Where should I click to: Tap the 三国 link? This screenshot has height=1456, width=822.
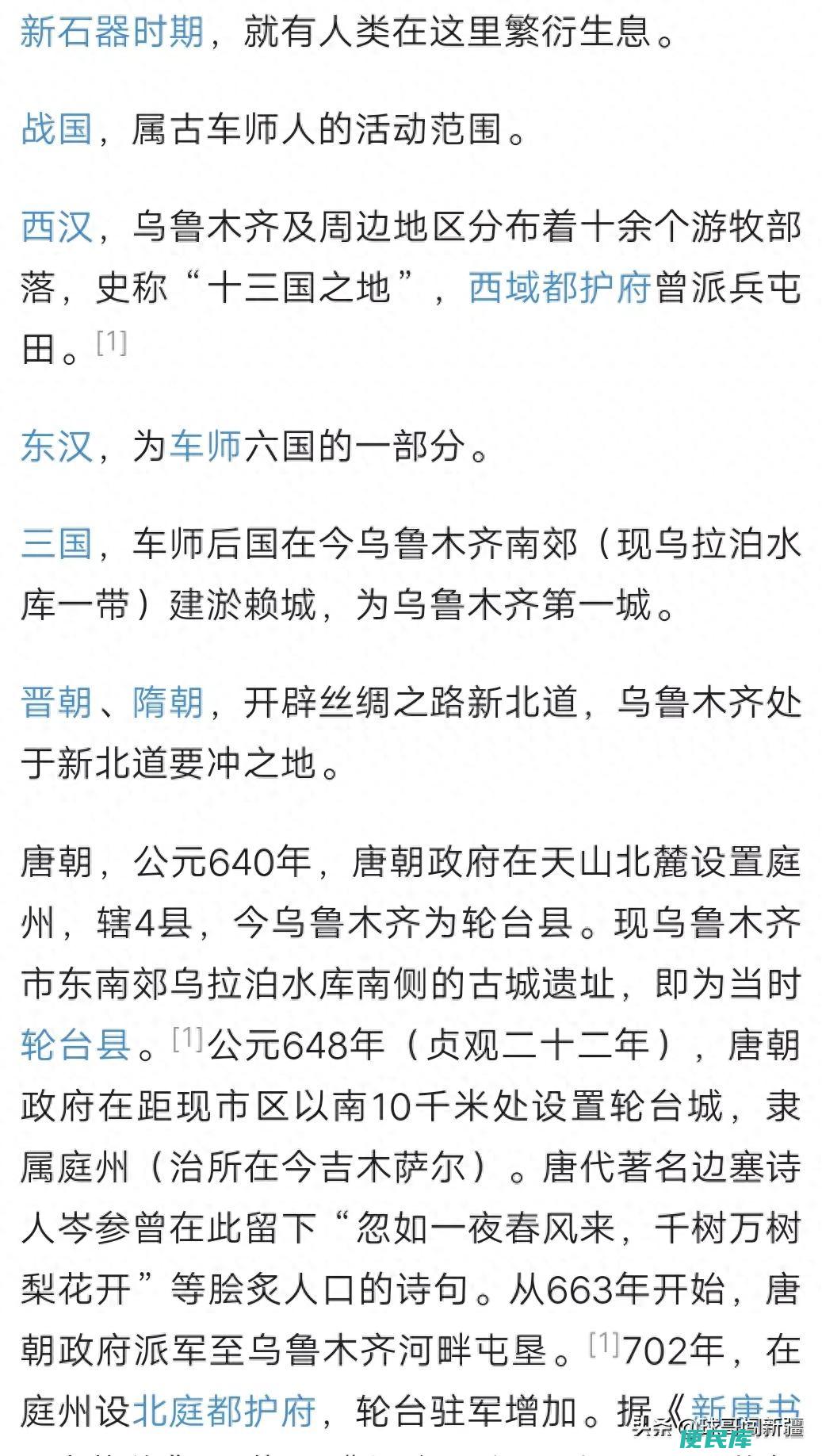tap(57, 544)
